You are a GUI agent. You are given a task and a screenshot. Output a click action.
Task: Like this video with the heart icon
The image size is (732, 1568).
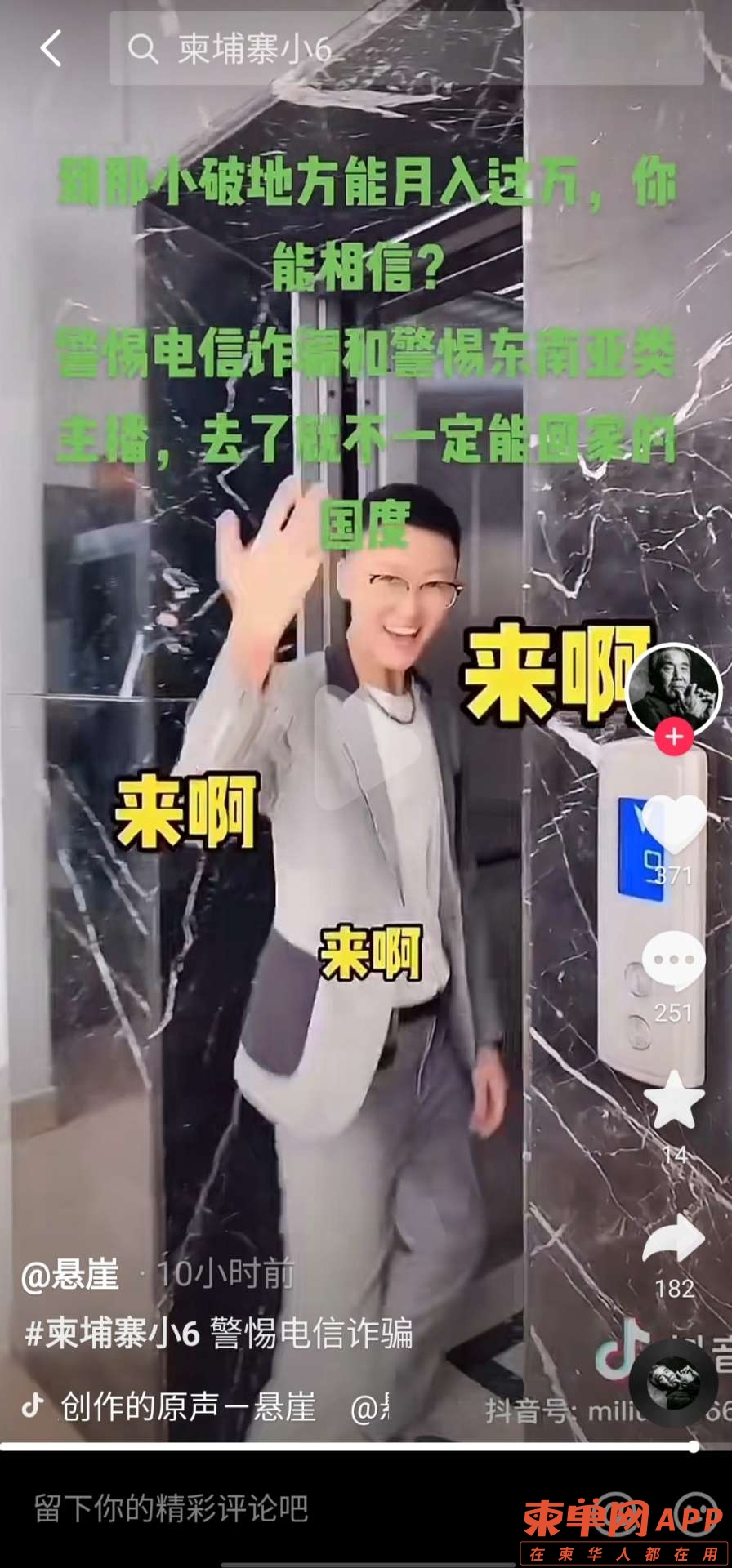(x=674, y=826)
